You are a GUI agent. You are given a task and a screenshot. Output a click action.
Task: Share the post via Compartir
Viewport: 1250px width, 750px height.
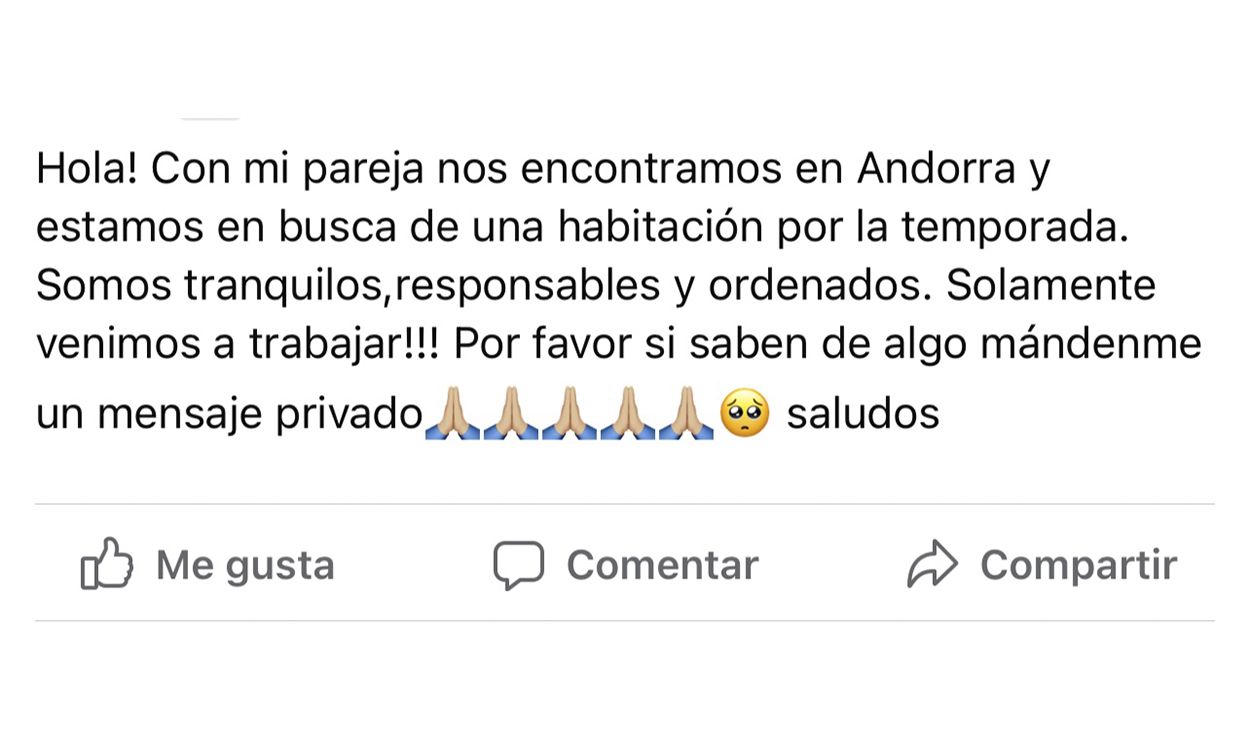(x=1042, y=565)
